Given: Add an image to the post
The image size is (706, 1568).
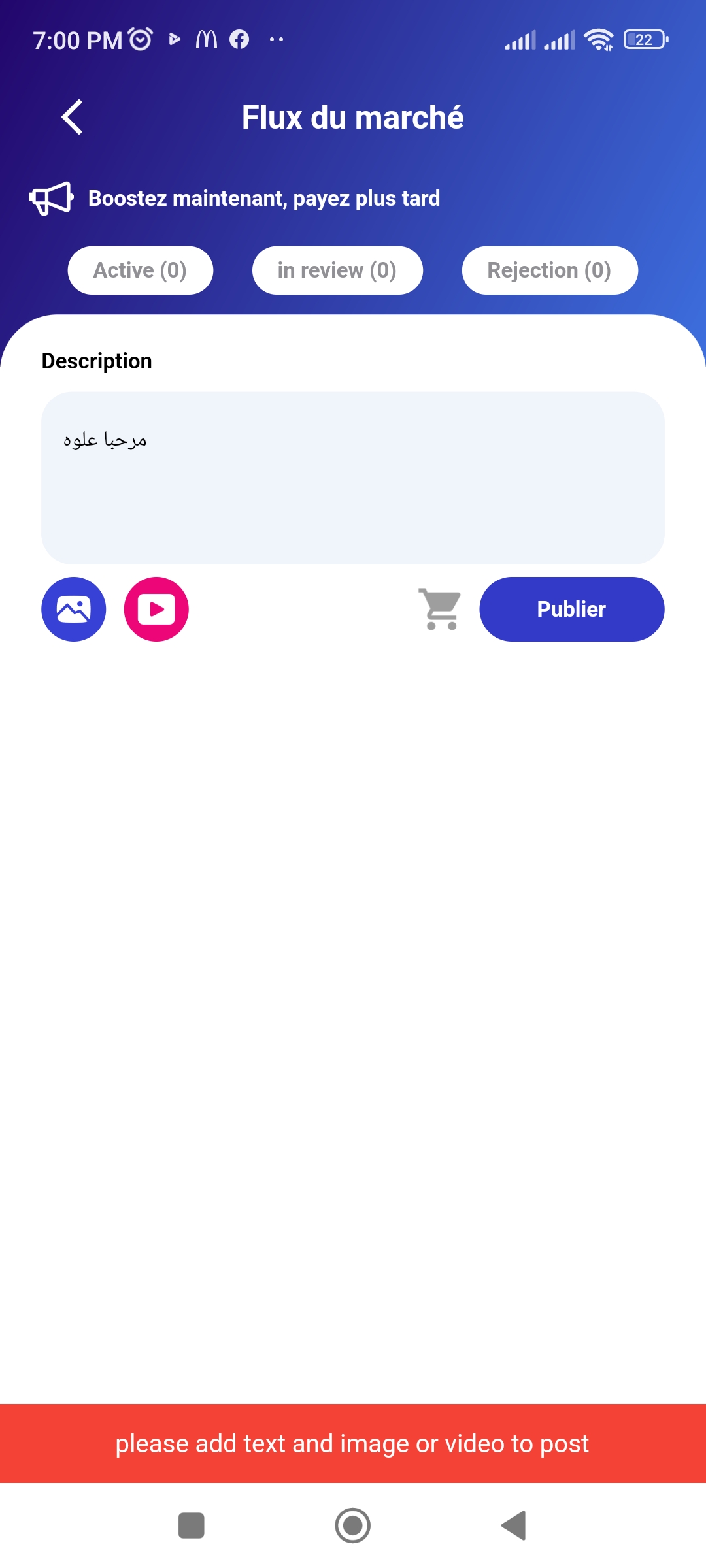Looking at the screenshot, I should coord(74,610).
